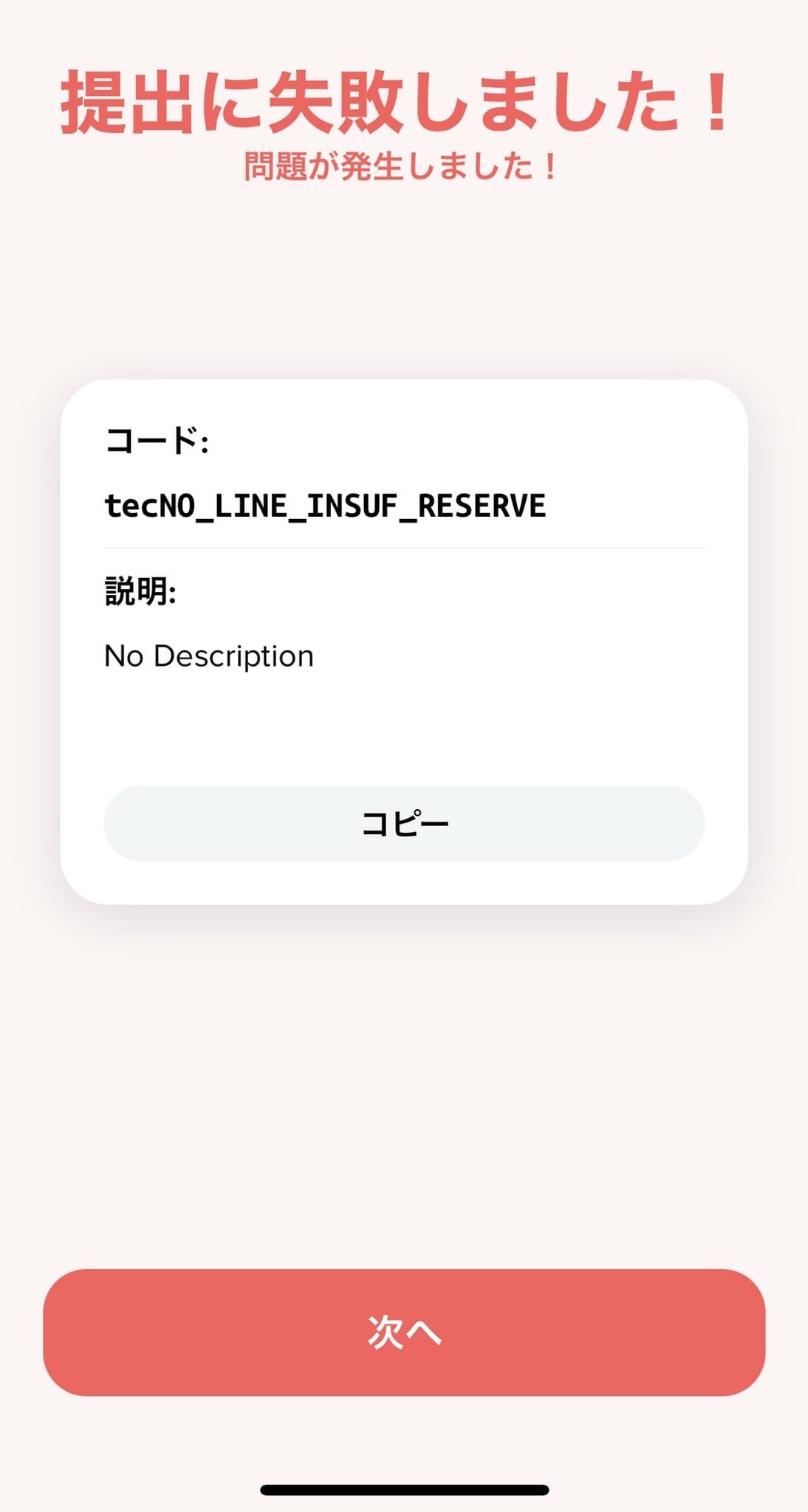Continue with the 次へ button
Screen dimensions: 808x1512
[x=404, y=1333]
